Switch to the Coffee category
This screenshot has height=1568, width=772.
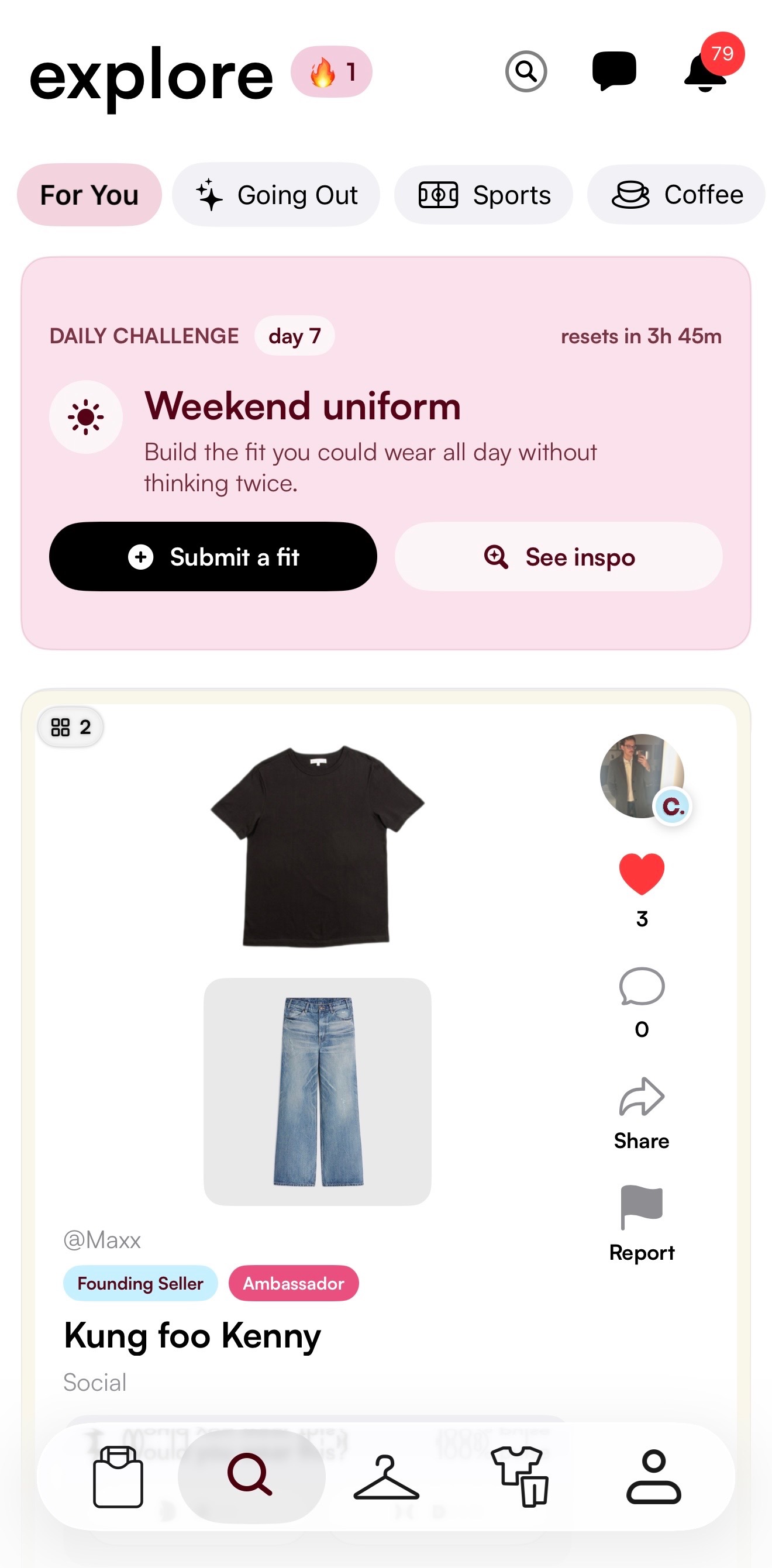tap(677, 195)
